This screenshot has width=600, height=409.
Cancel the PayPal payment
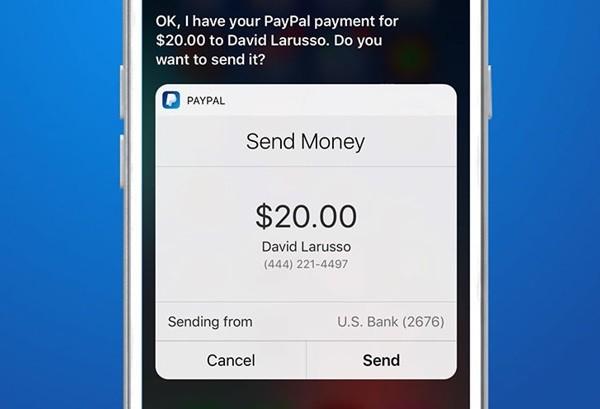coord(230,360)
